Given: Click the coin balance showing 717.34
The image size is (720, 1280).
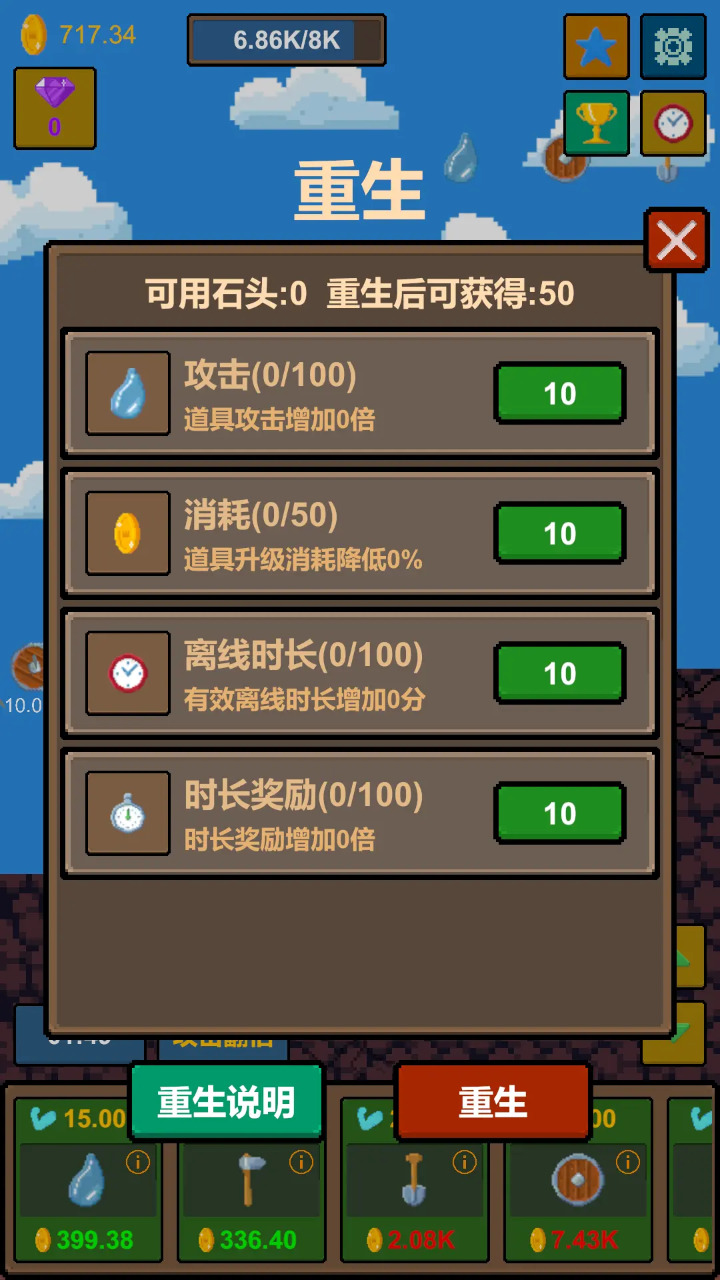Looking at the screenshot, I should click(80, 33).
